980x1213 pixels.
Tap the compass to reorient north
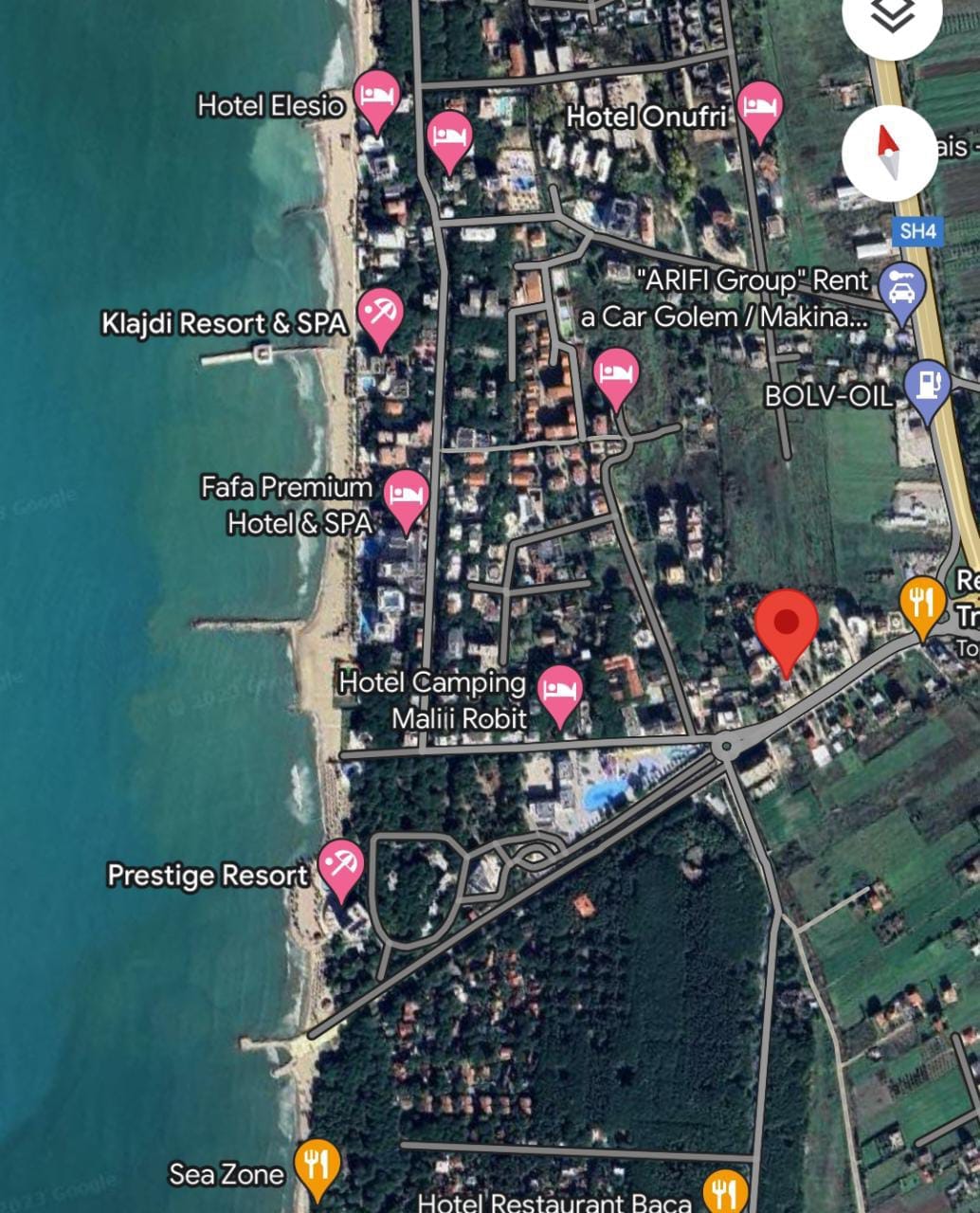pos(889,154)
